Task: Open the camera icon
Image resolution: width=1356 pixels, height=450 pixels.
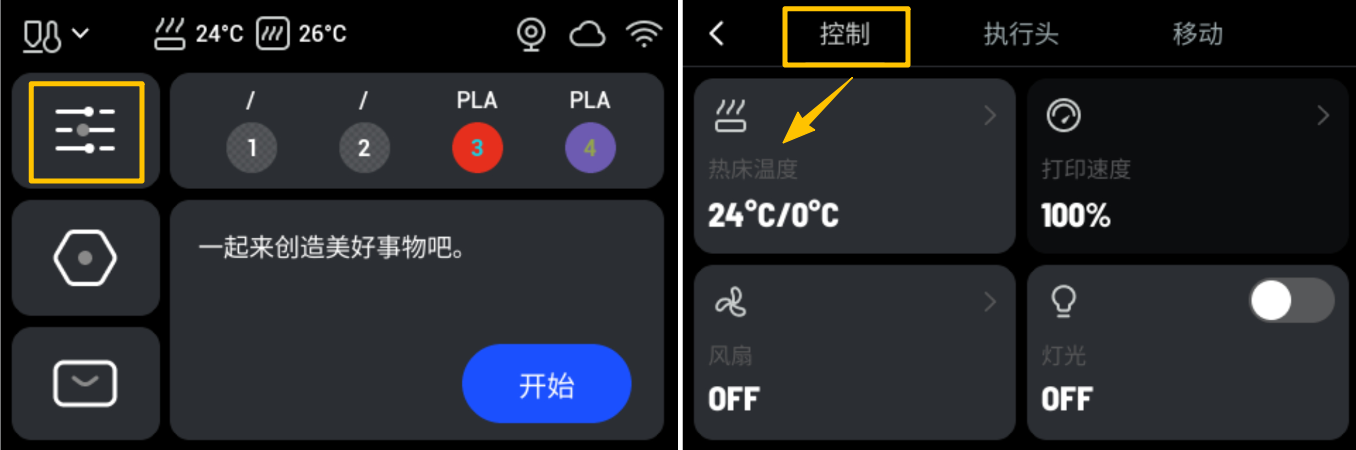Action: pos(531,34)
